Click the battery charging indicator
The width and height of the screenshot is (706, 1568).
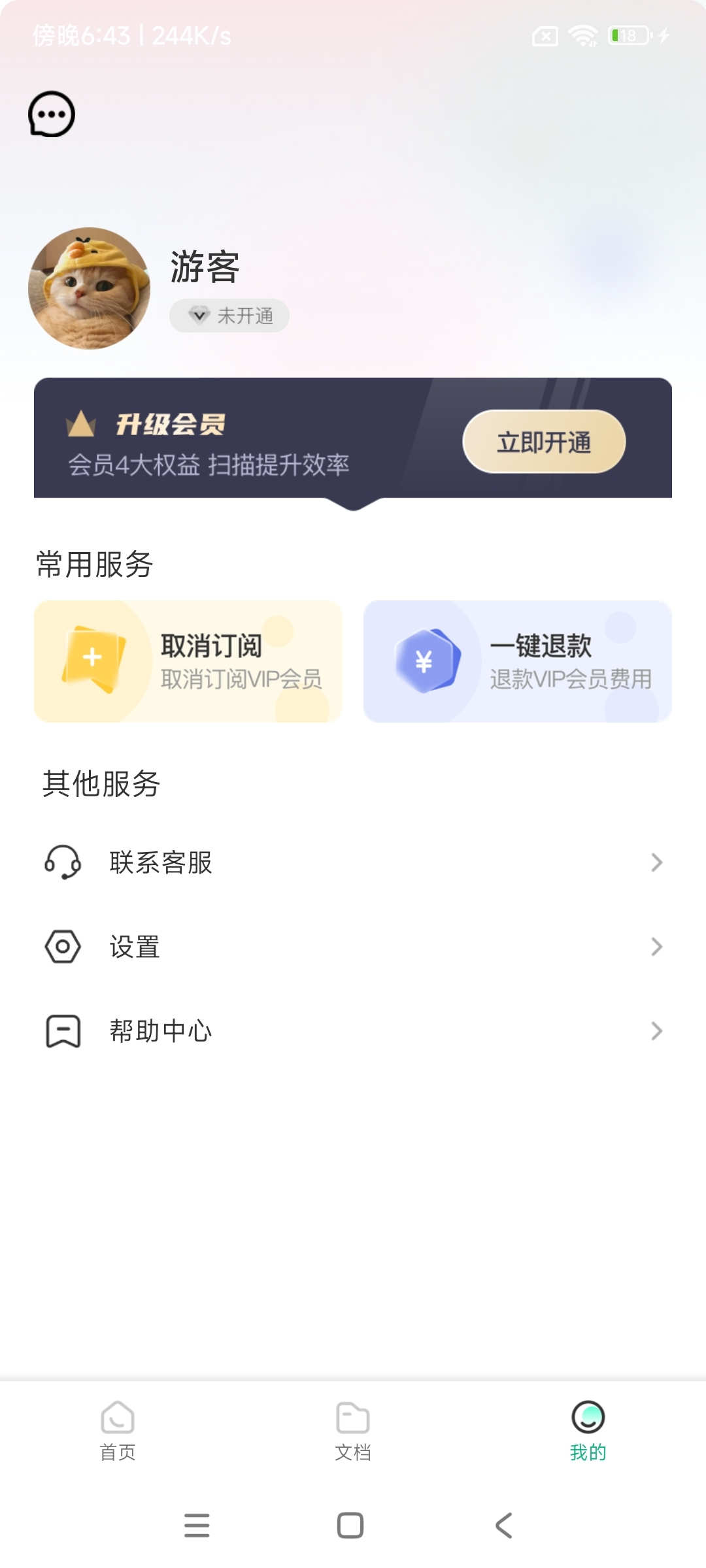click(629, 37)
